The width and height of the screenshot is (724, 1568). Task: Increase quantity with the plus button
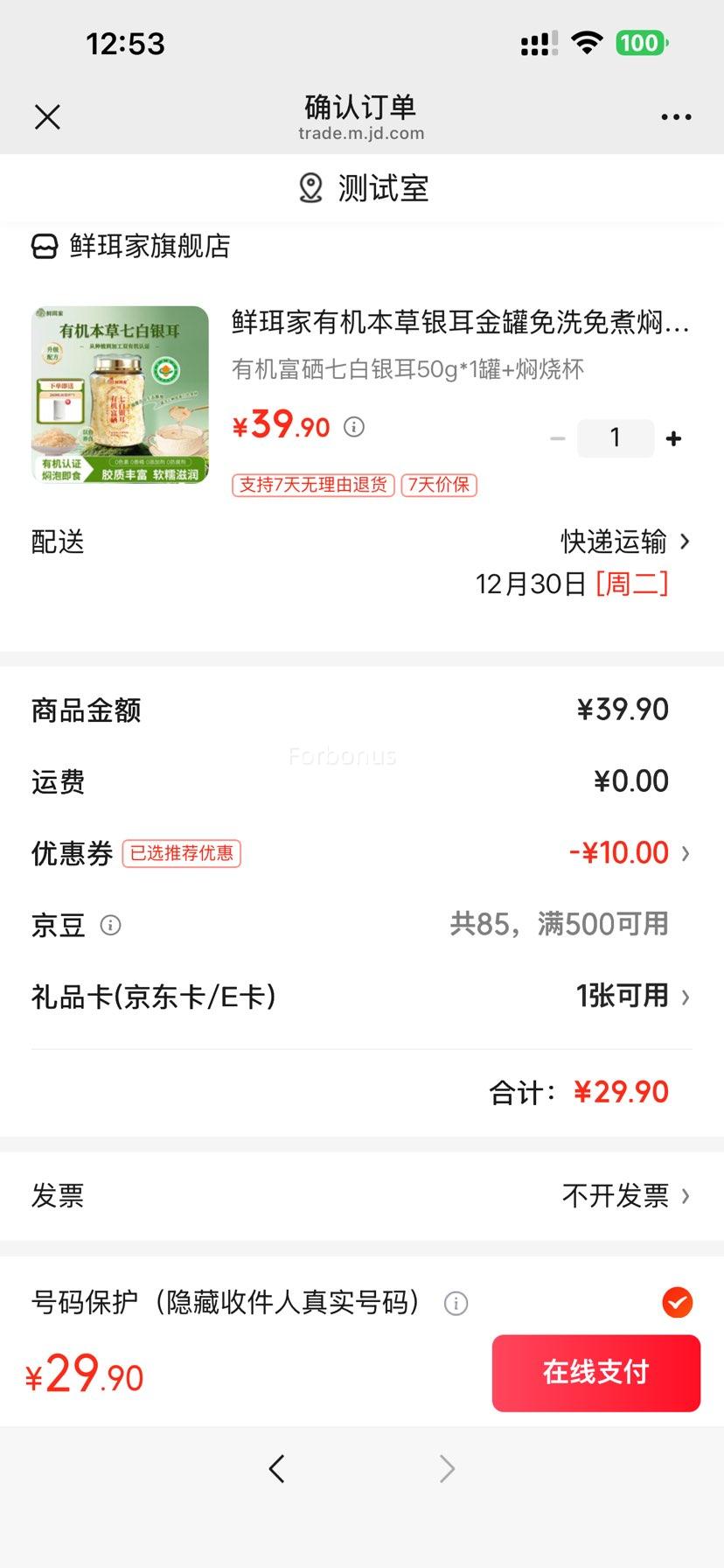pos(672,437)
